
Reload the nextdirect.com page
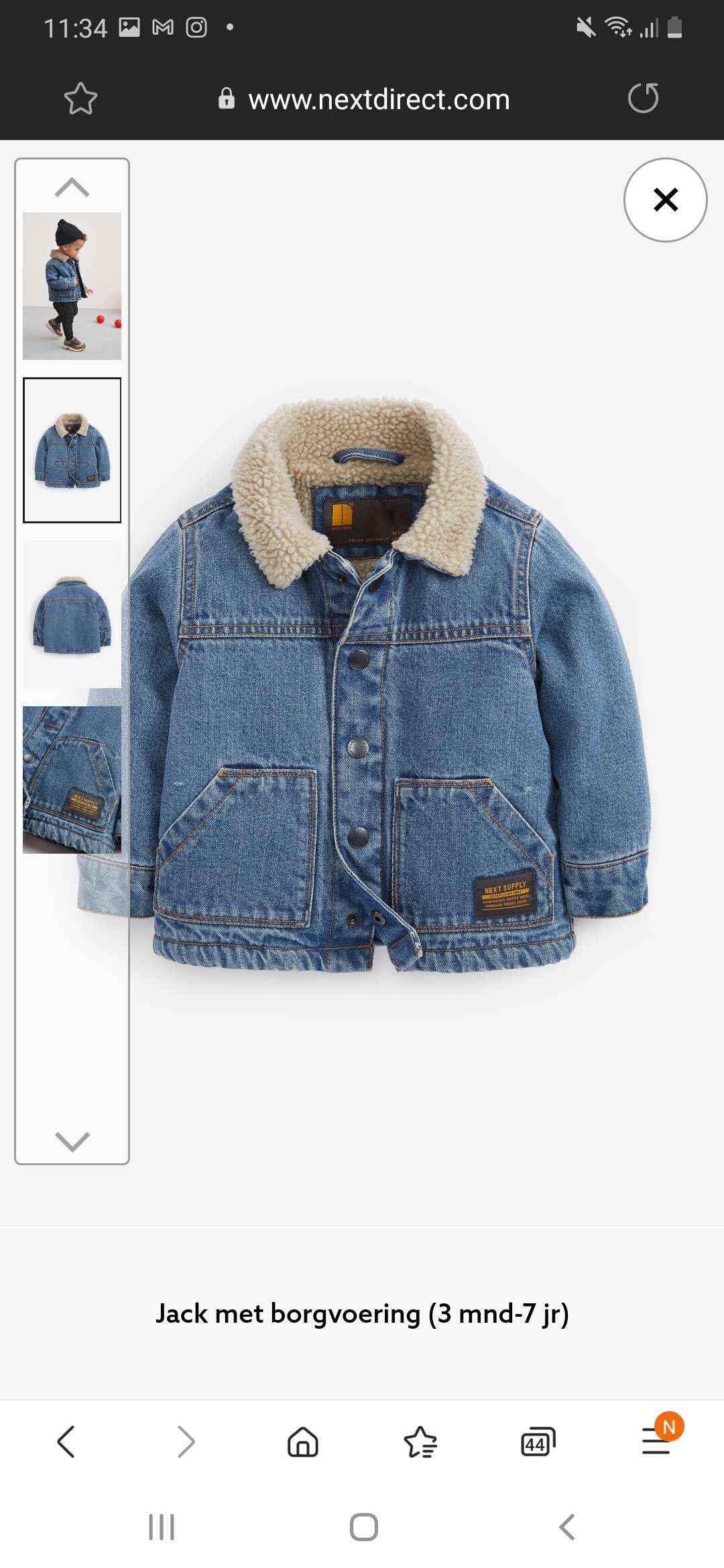click(644, 99)
